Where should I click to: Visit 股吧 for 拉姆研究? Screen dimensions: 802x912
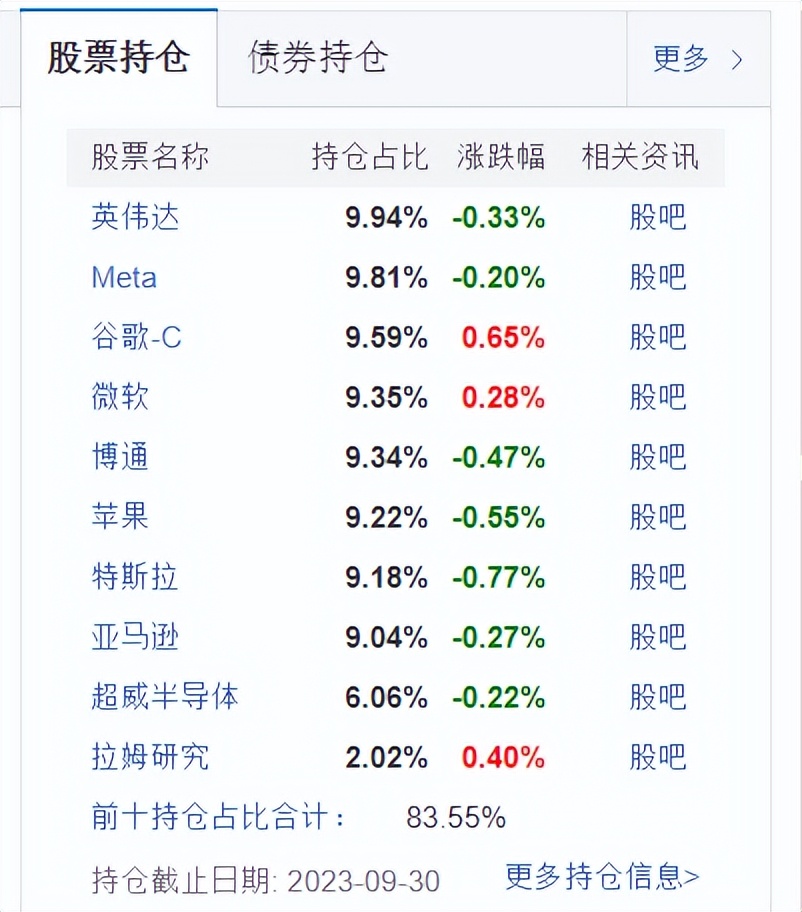(x=657, y=757)
